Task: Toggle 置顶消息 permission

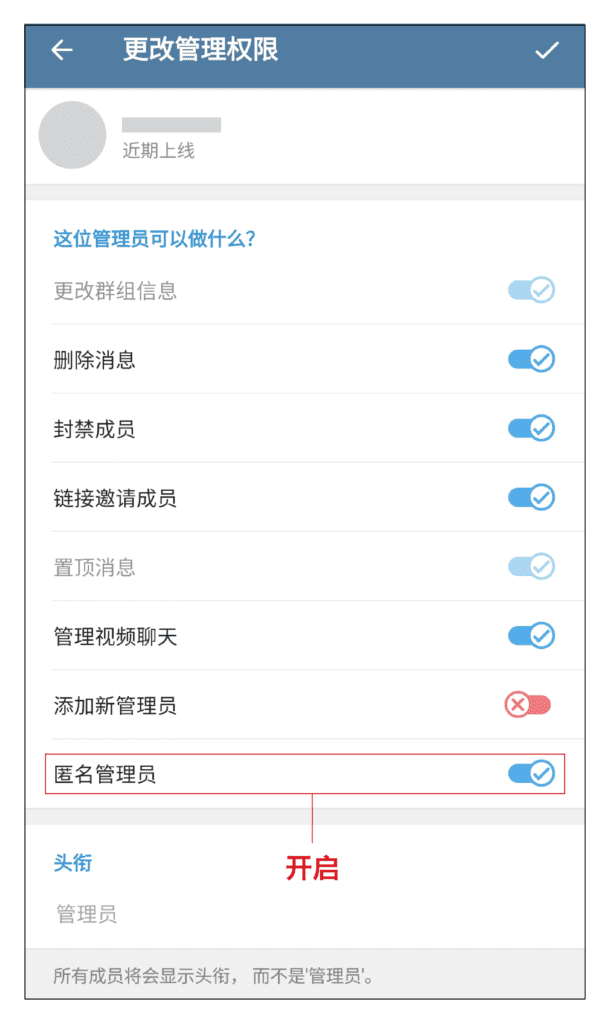Action: click(531, 567)
